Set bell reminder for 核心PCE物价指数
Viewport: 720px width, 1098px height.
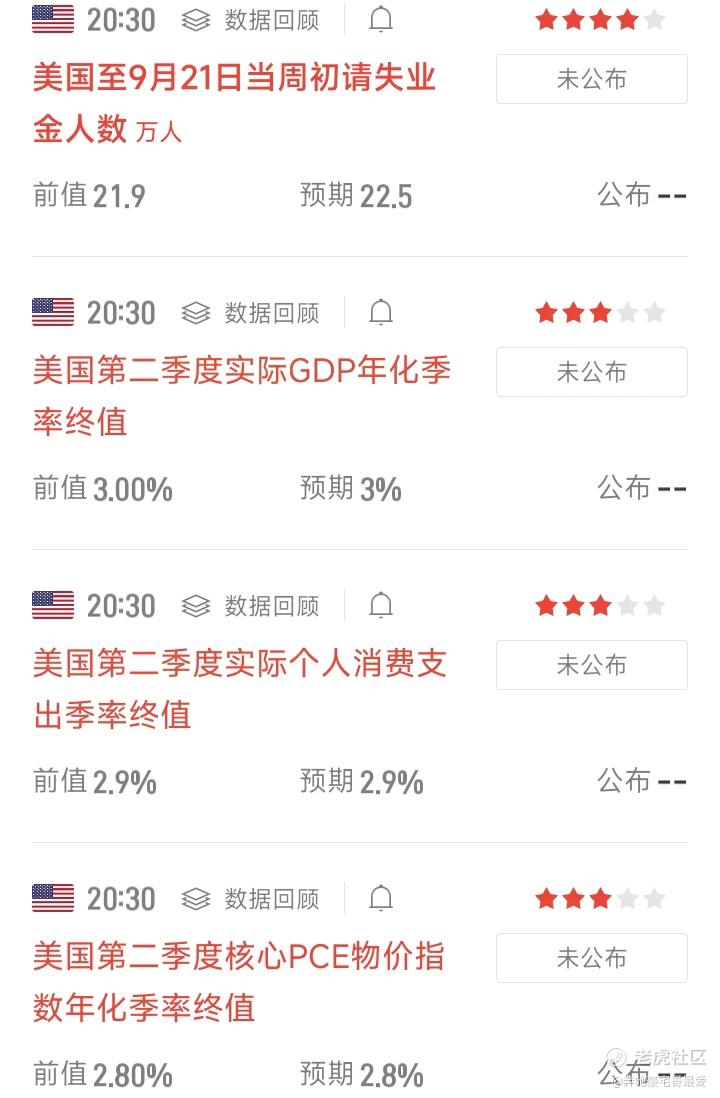[381, 899]
